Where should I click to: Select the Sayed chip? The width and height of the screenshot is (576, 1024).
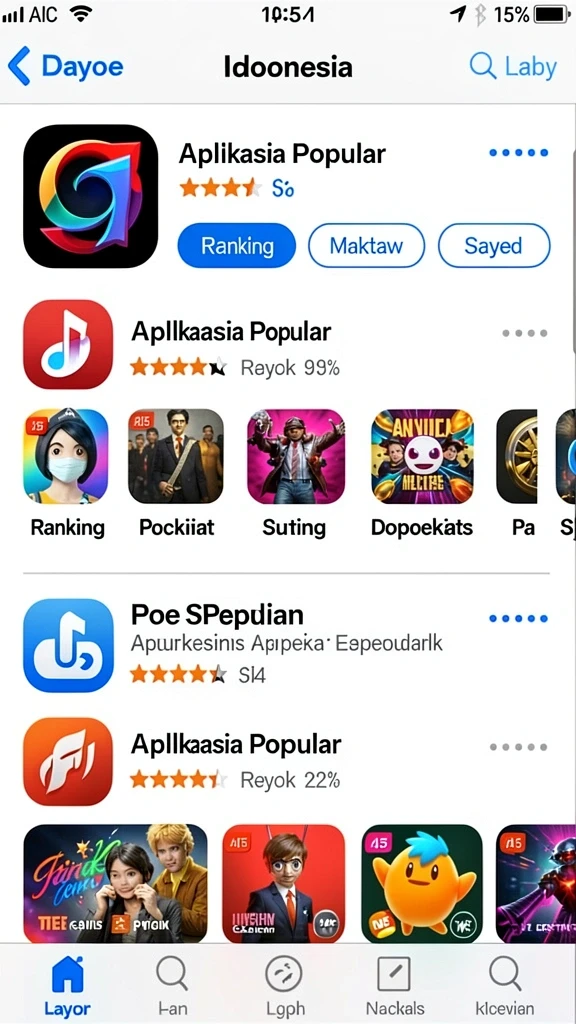(x=494, y=246)
